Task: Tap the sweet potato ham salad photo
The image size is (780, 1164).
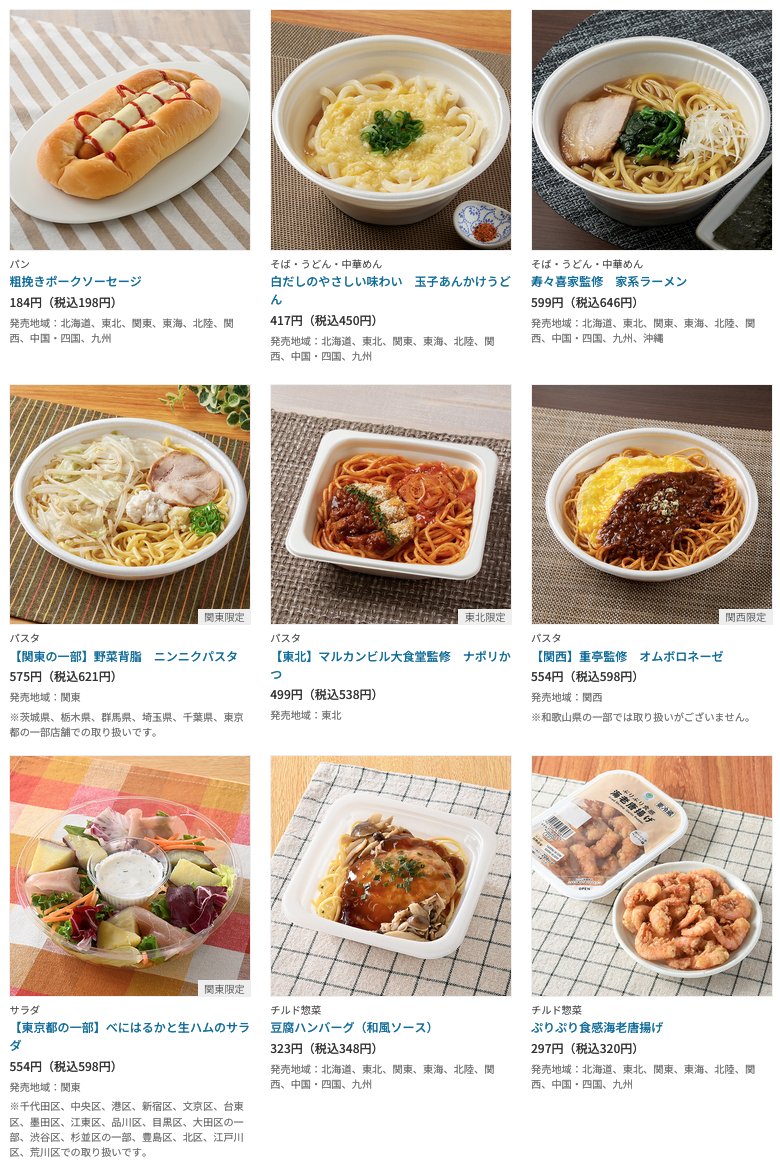Action: coord(130,876)
